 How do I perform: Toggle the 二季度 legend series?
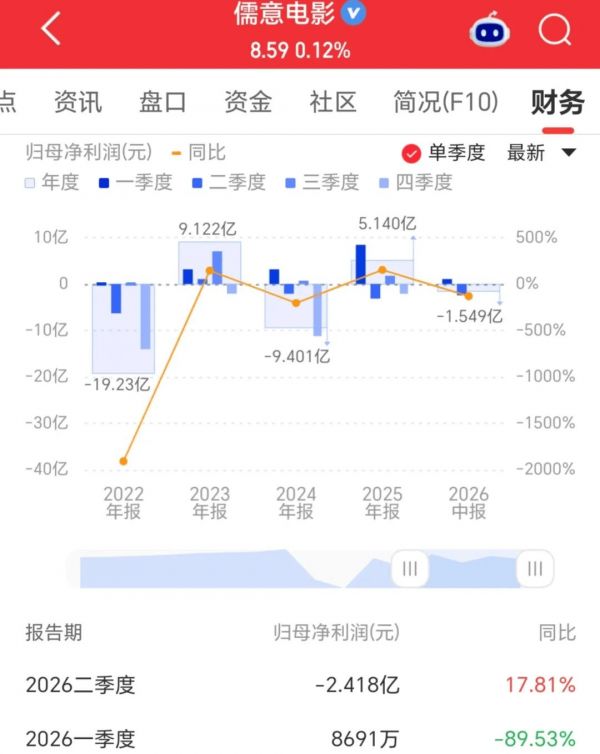click(229, 183)
